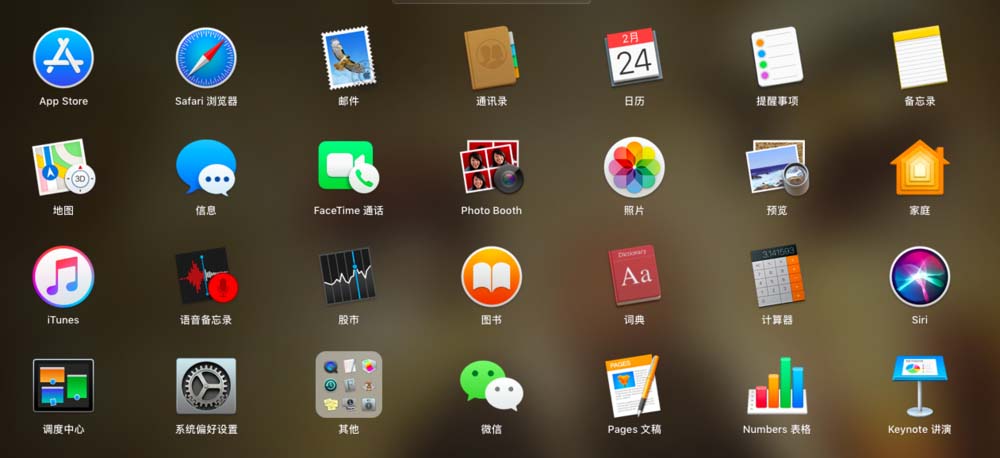The width and height of the screenshot is (1000, 458).
Task: Launch iTunes
Action: pyautogui.click(x=63, y=276)
